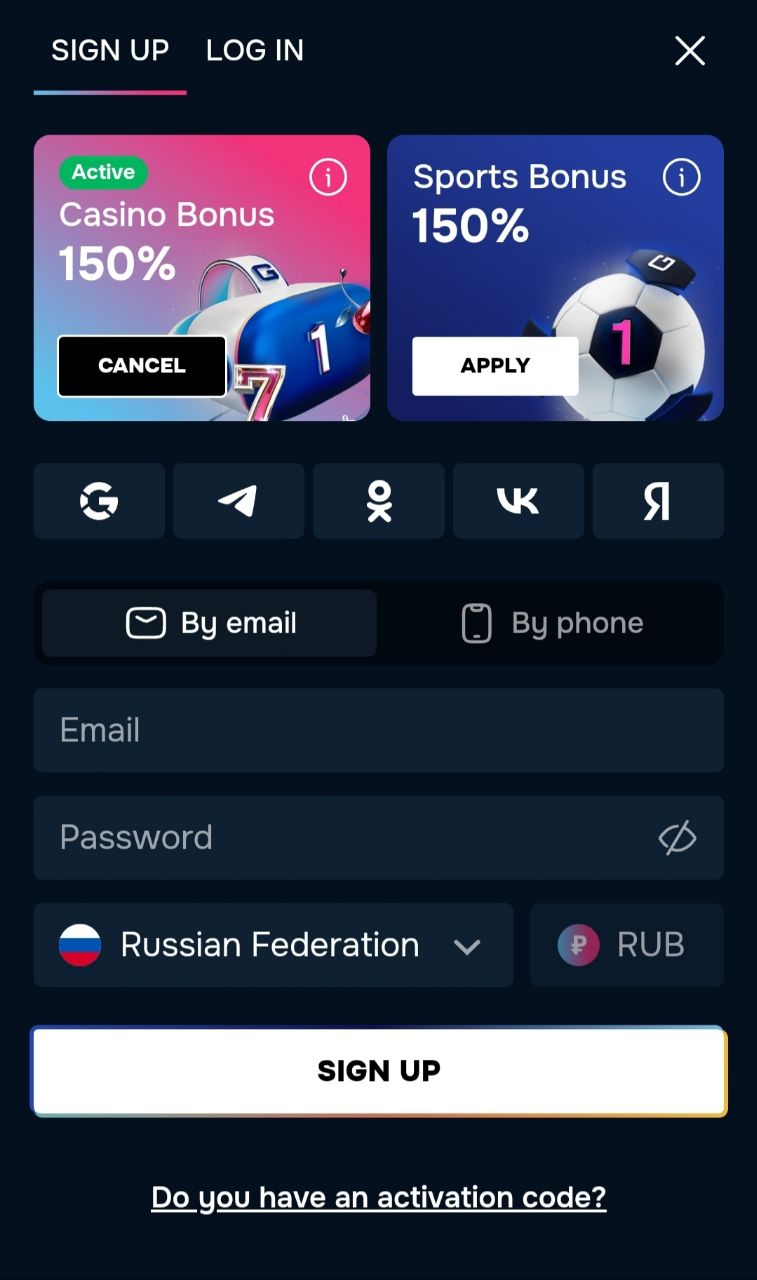This screenshot has height=1280, width=757.
Task: Switch to the LOG IN tab
Action: click(x=255, y=50)
